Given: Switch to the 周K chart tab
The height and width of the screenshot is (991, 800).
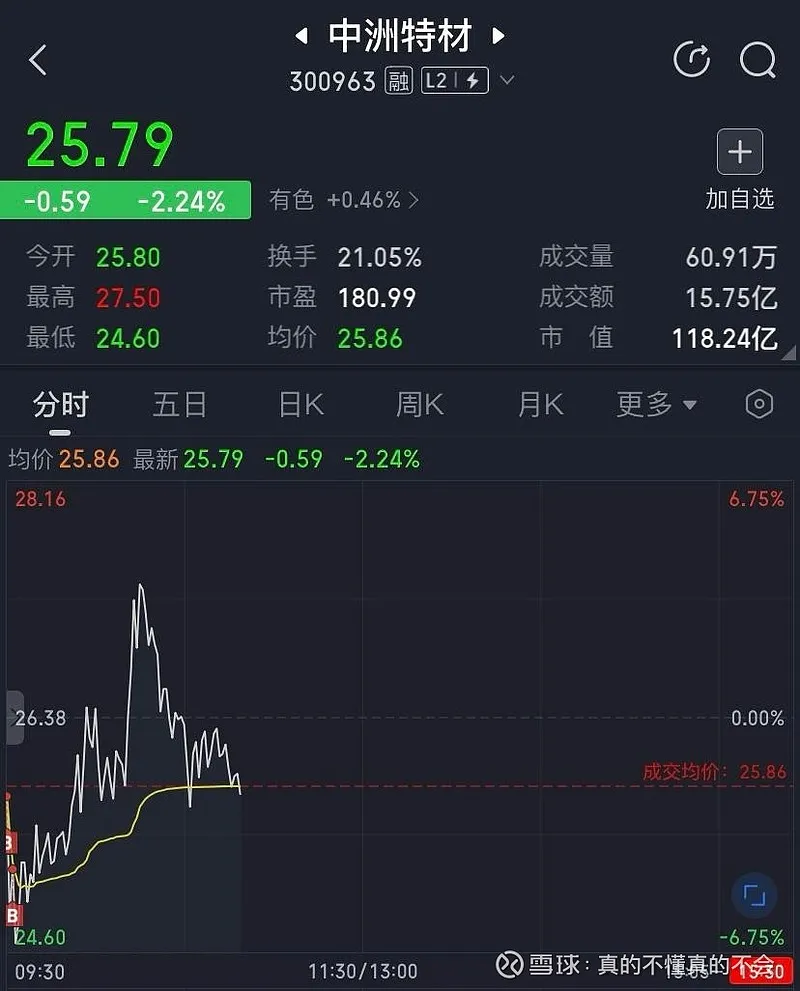Looking at the screenshot, I should coord(420,405).
